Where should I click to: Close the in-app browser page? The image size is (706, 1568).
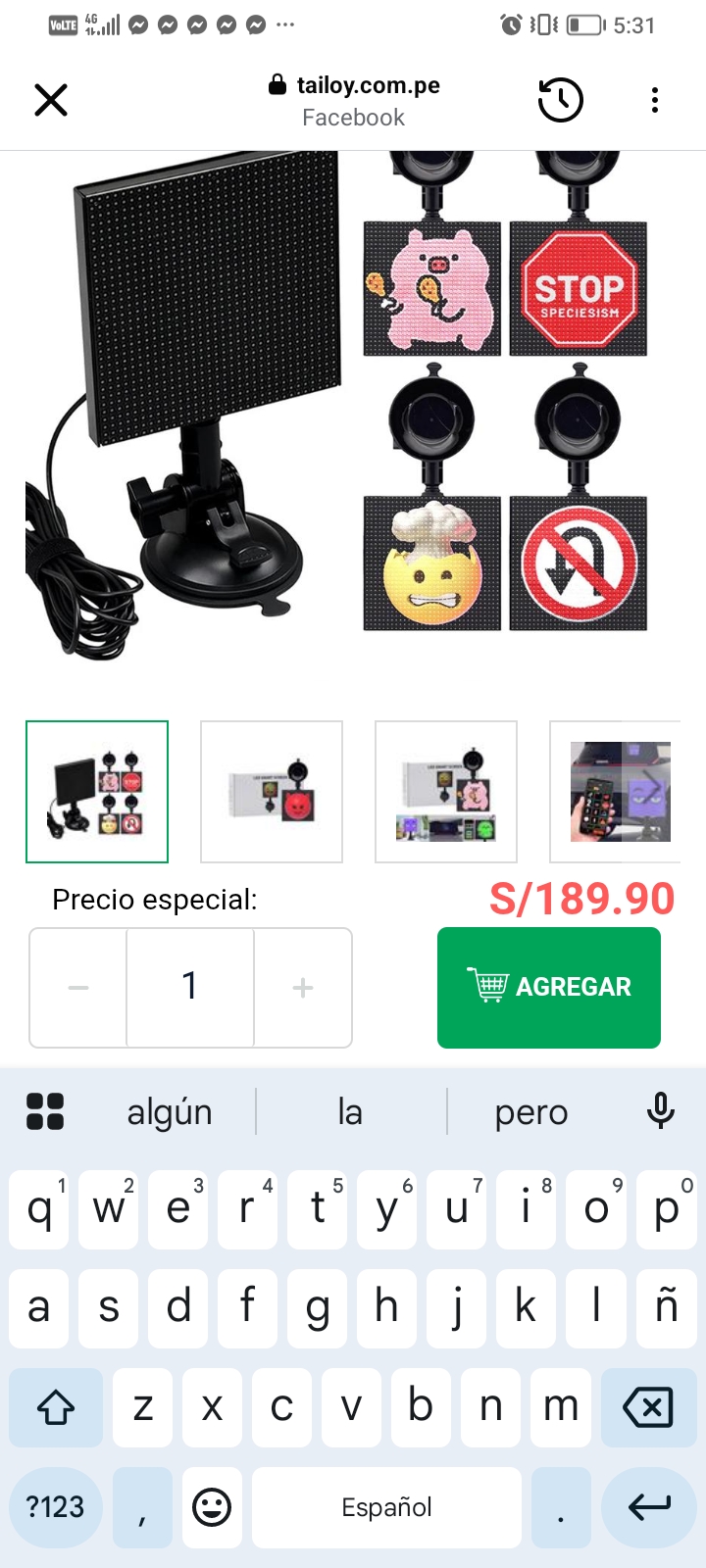[51, 100]
